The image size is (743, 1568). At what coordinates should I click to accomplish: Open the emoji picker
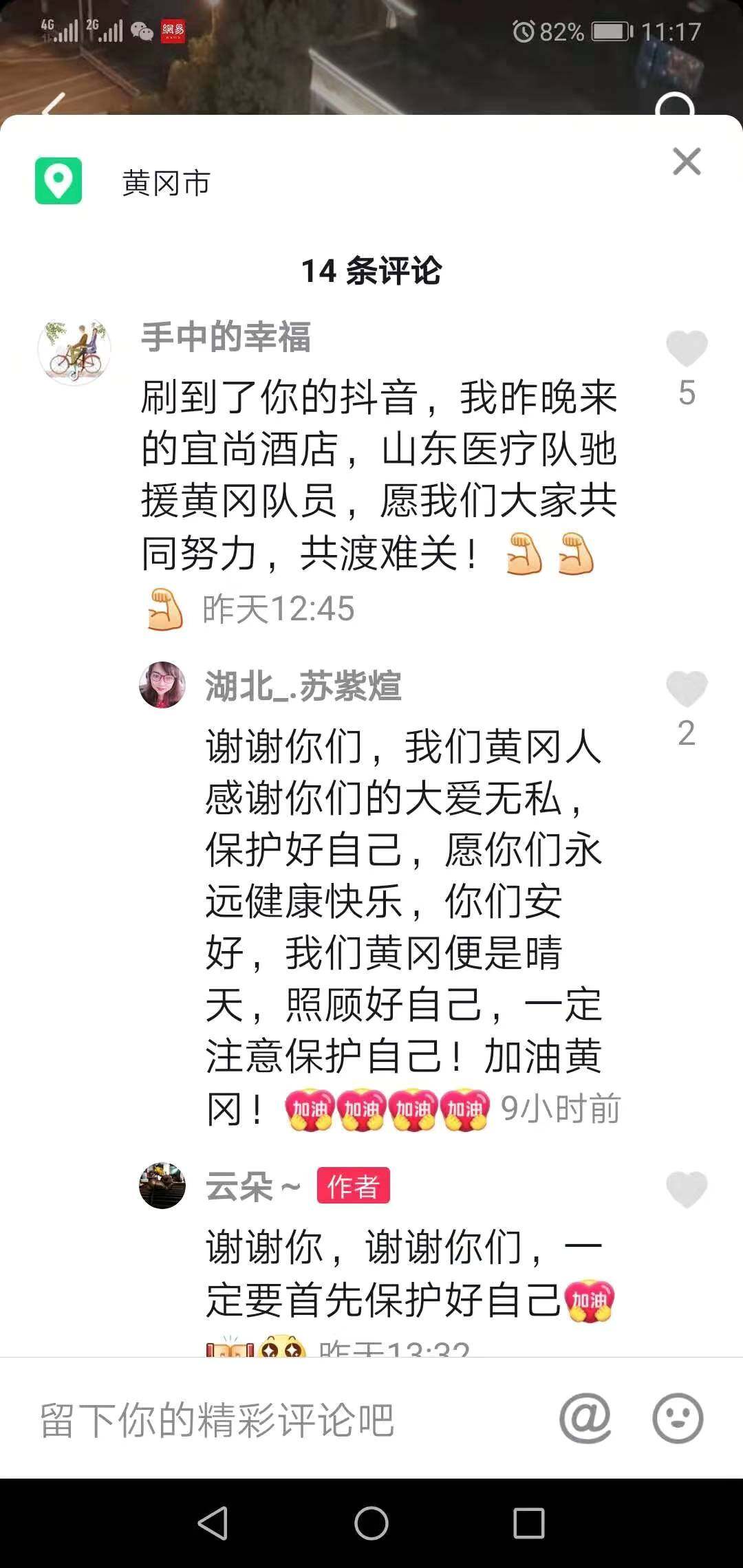pyautogui.click(x=678, y=1419)
